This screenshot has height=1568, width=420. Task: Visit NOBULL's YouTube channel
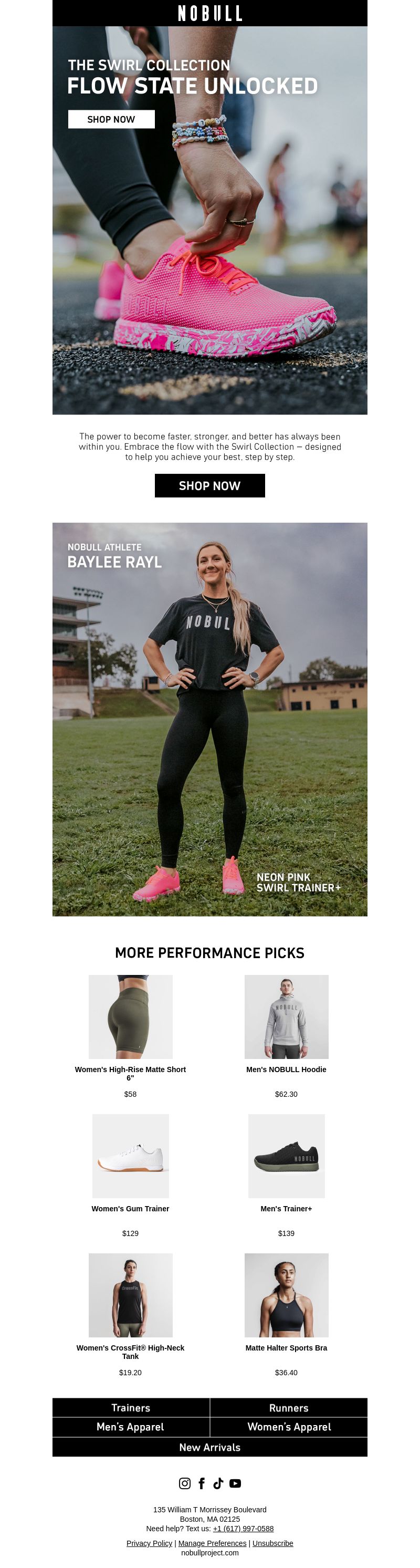(x=235, y=1483)
